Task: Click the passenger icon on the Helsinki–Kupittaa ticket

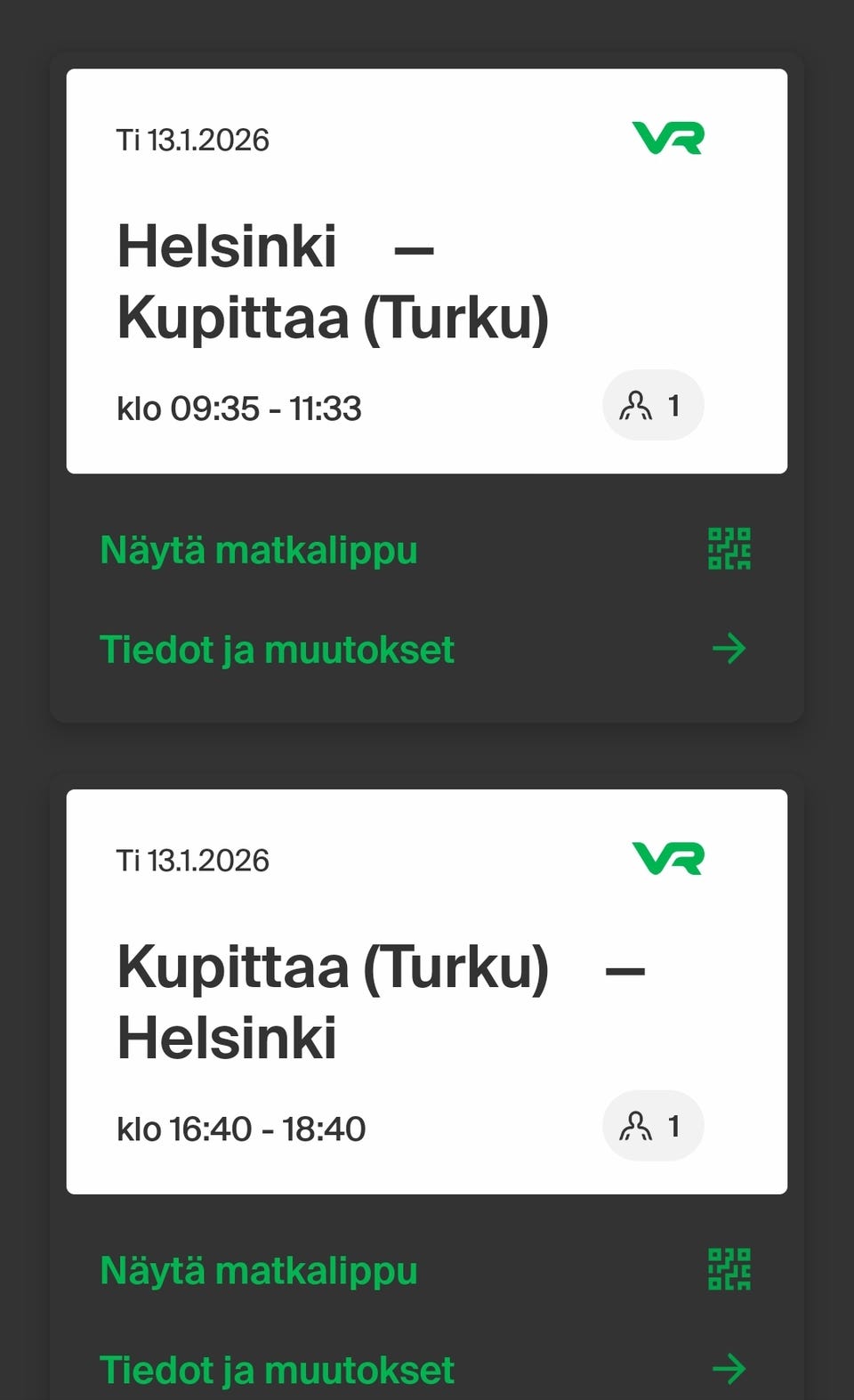Action: [x=637, y=405]
